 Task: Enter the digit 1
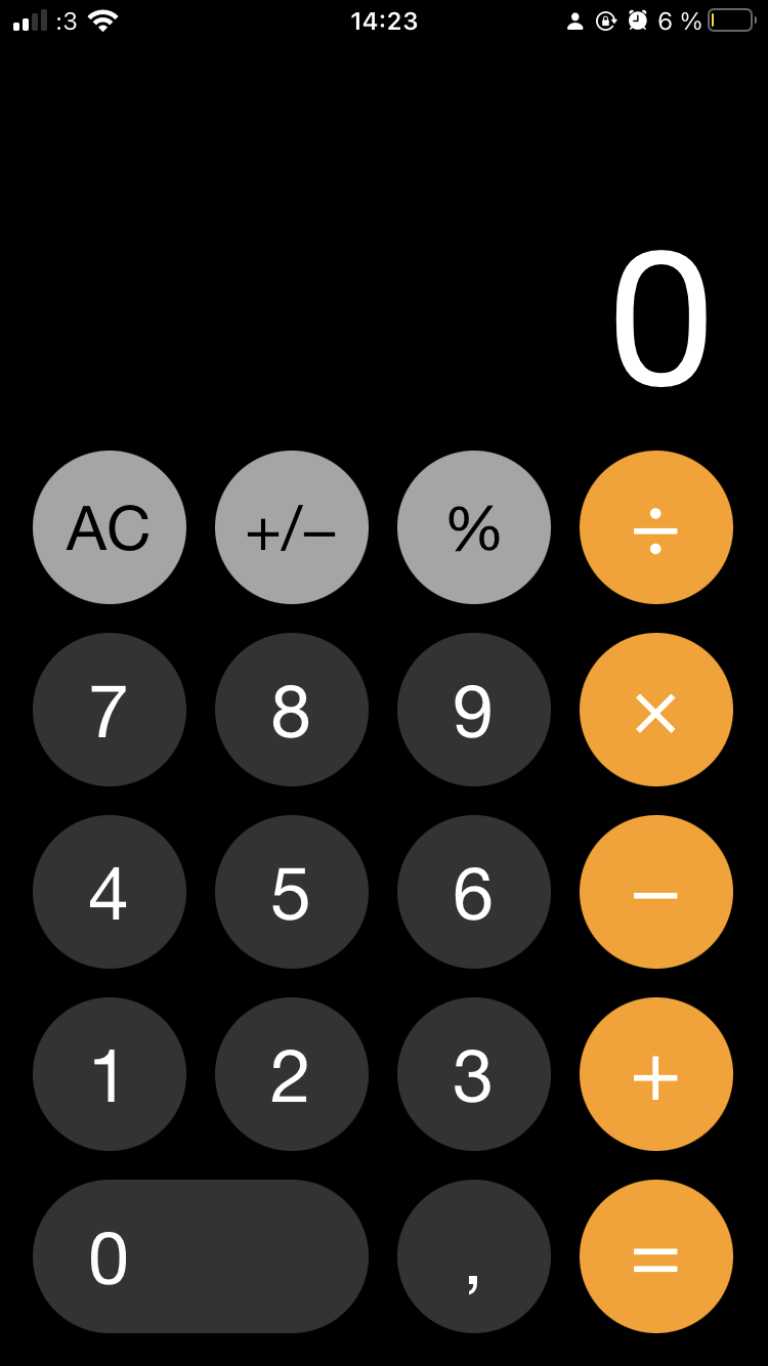click(109, 1075)
